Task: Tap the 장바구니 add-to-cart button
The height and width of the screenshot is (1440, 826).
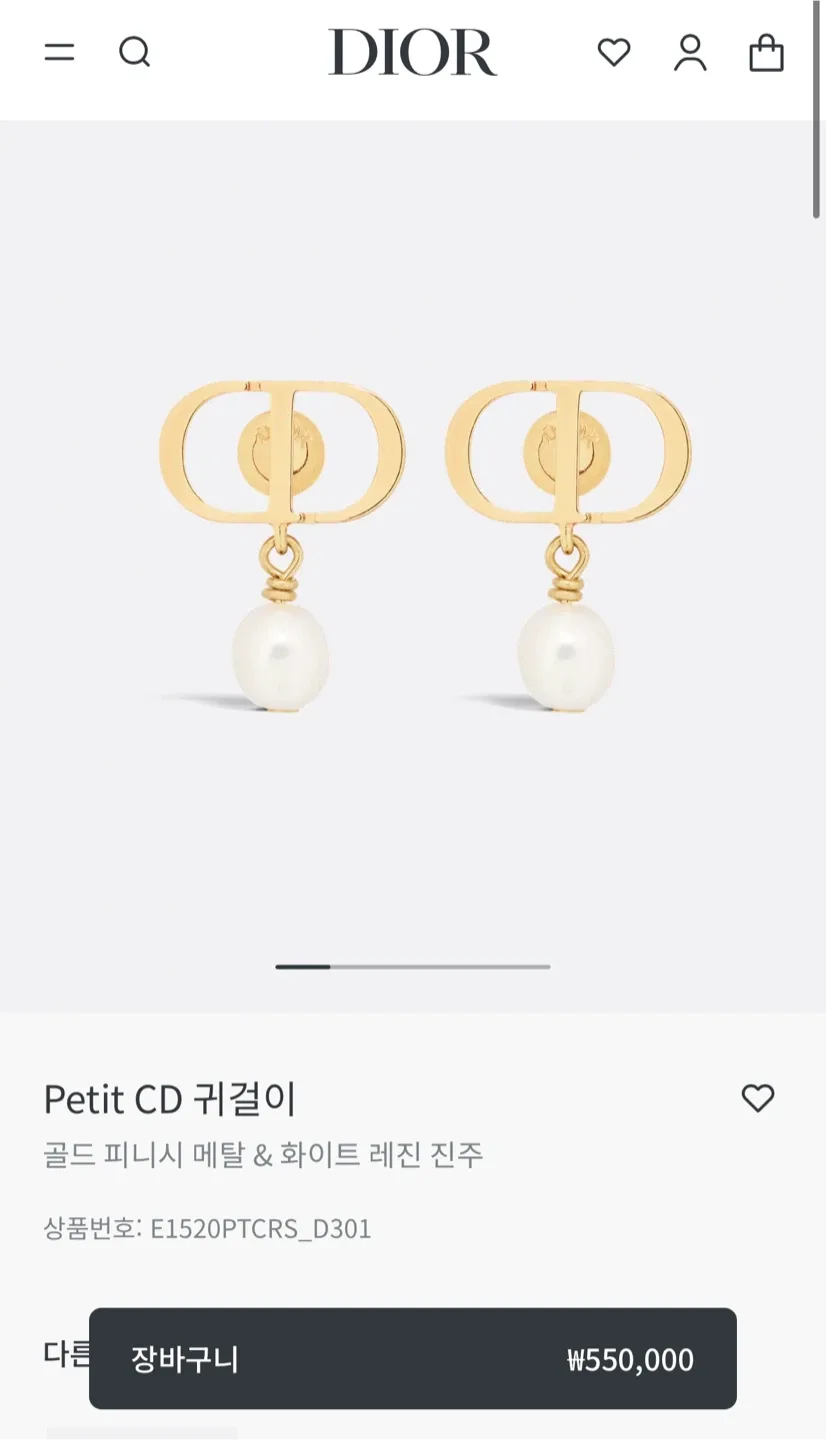Action: point(412,1359)
